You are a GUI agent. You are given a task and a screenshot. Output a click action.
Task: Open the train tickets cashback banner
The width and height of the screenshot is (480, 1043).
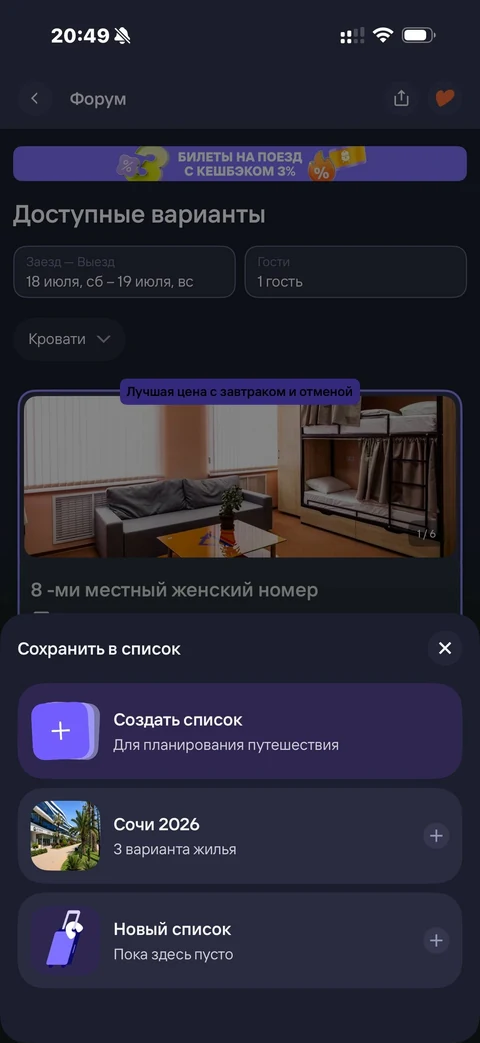point(240,164)
